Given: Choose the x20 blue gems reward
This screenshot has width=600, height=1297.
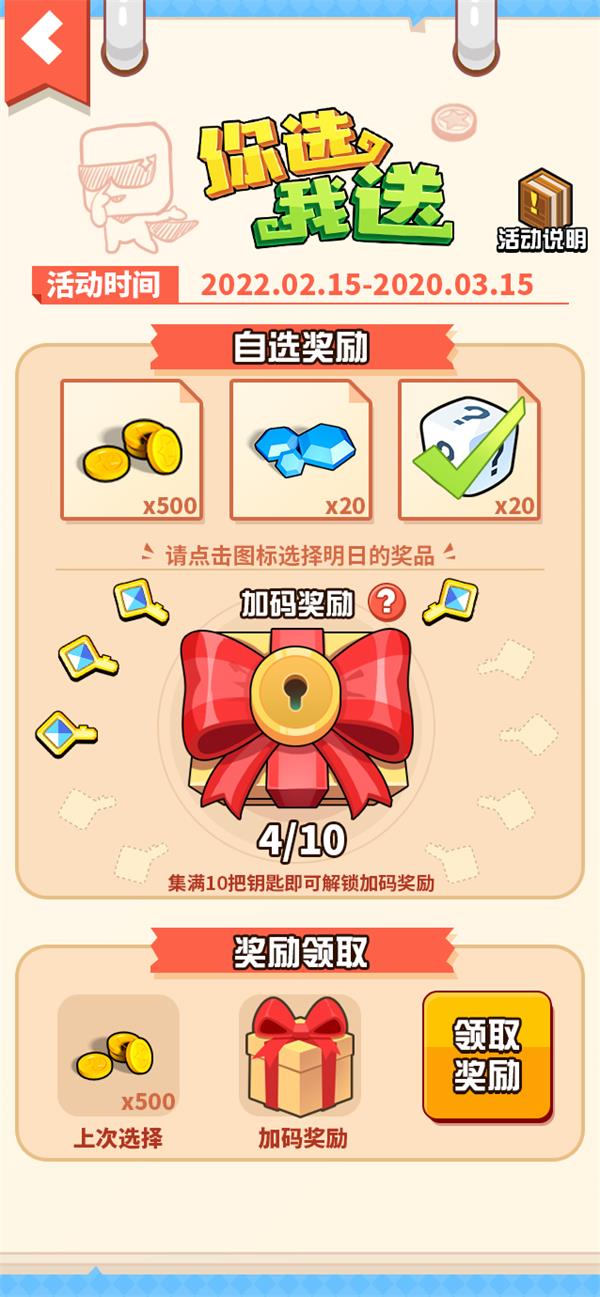Looking at the screenshot, I should pyautogui.click(x=301, y=449).
